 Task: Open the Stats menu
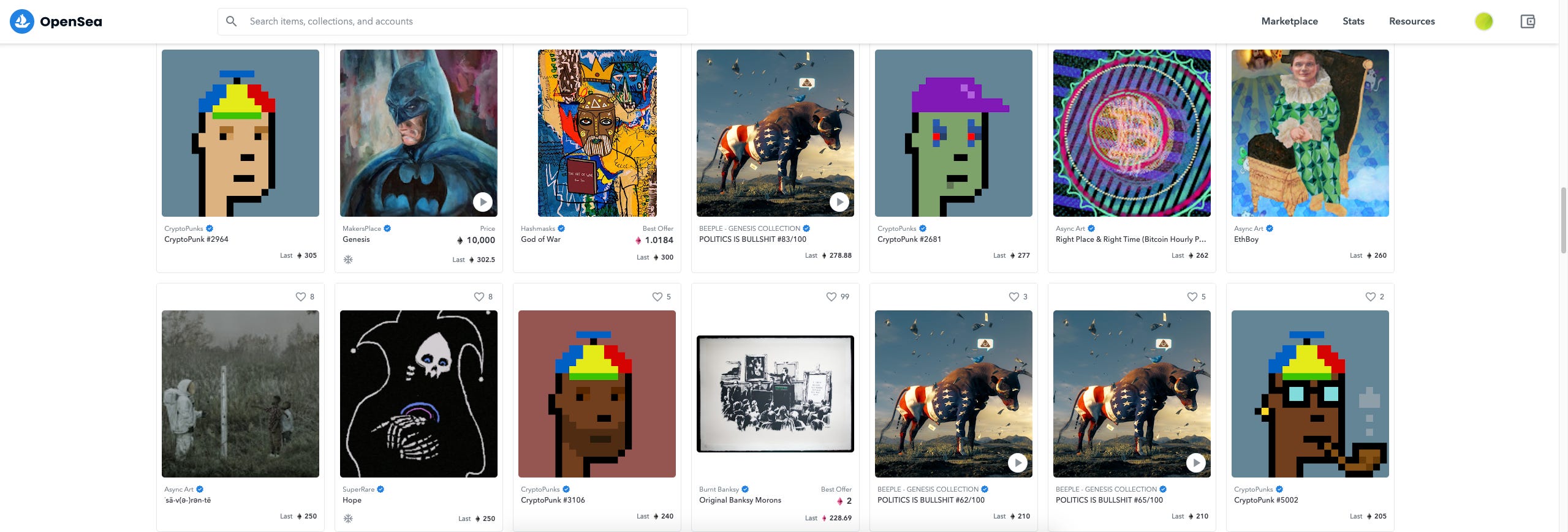(x=1353, y=21)
